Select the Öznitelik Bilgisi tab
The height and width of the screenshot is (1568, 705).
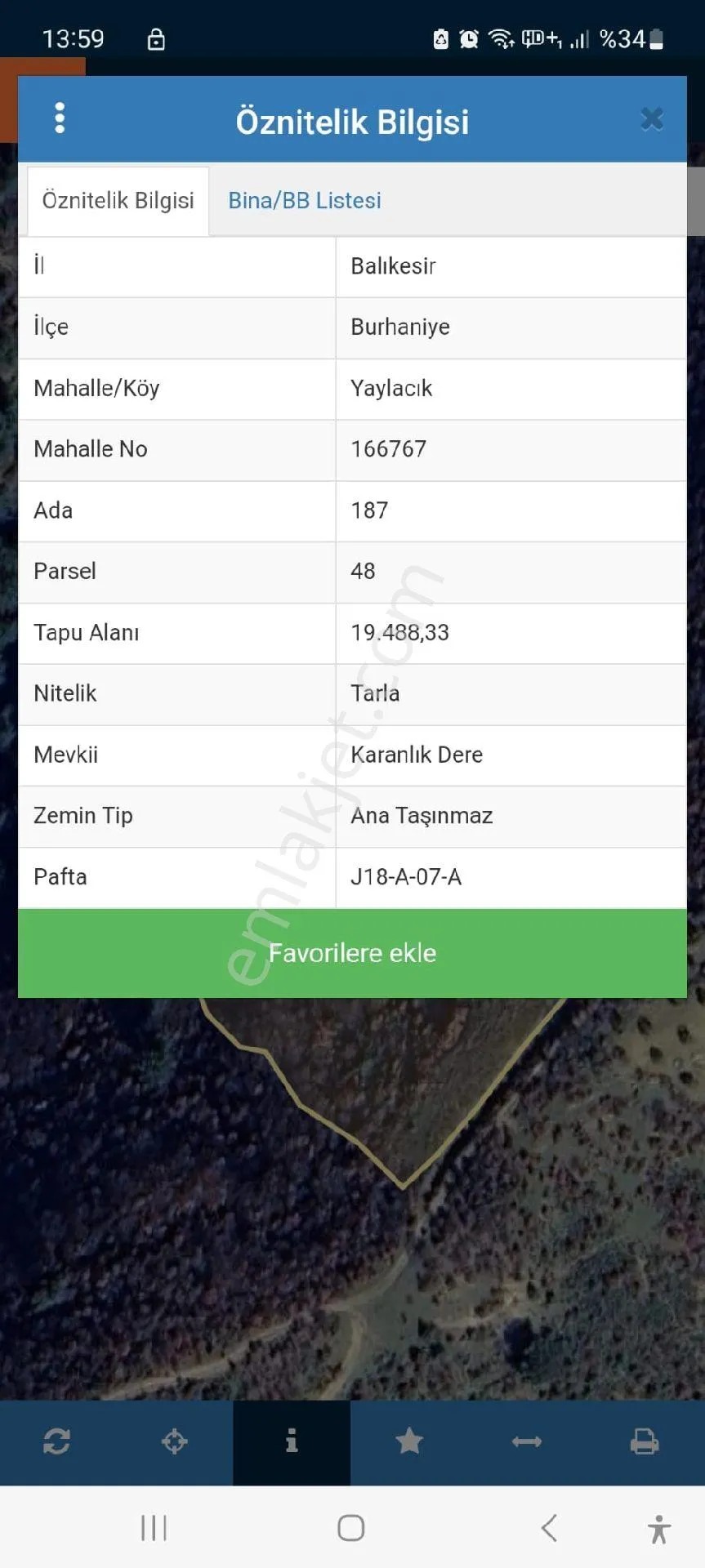(118, 201)
